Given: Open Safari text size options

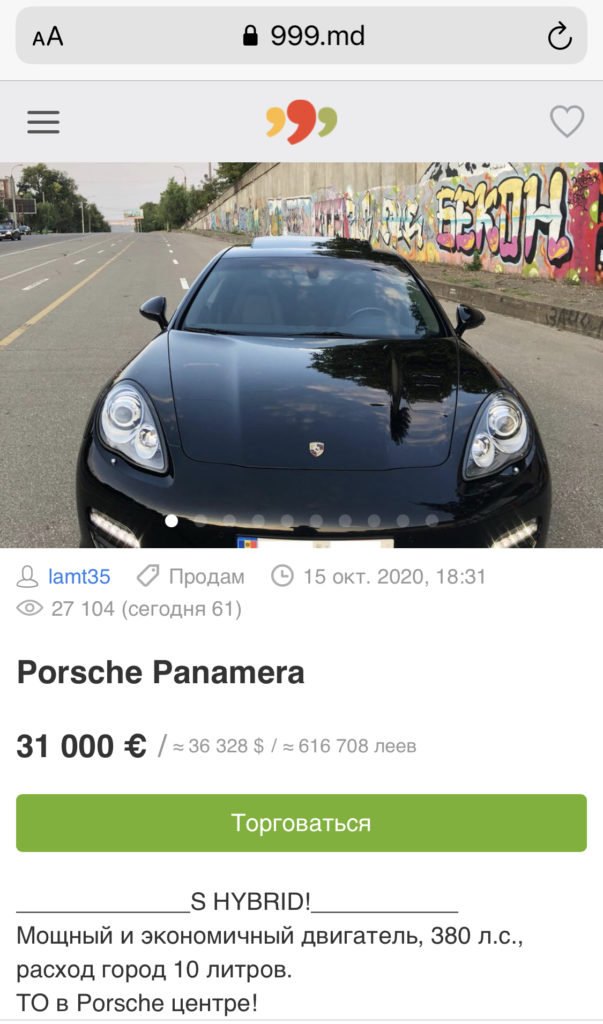Looking at the screenshot, I should [x=47, y=37].
